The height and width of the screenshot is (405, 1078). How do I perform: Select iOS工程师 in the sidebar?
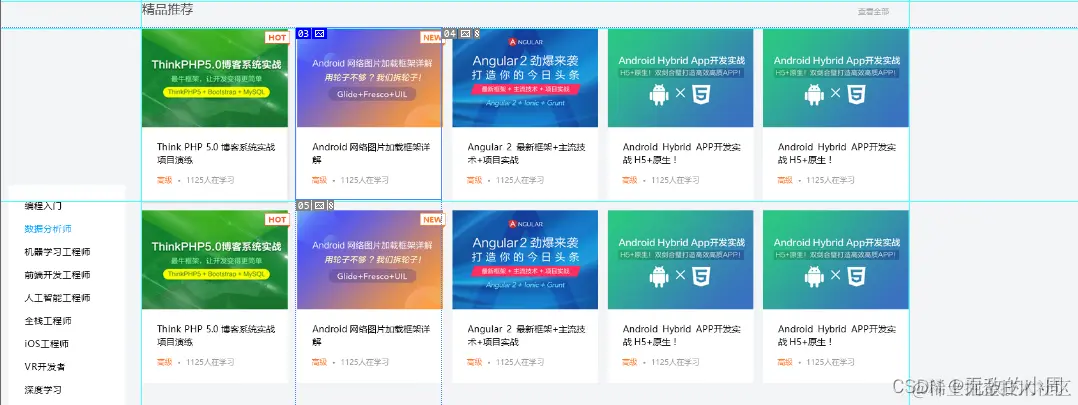coord(46,344)
